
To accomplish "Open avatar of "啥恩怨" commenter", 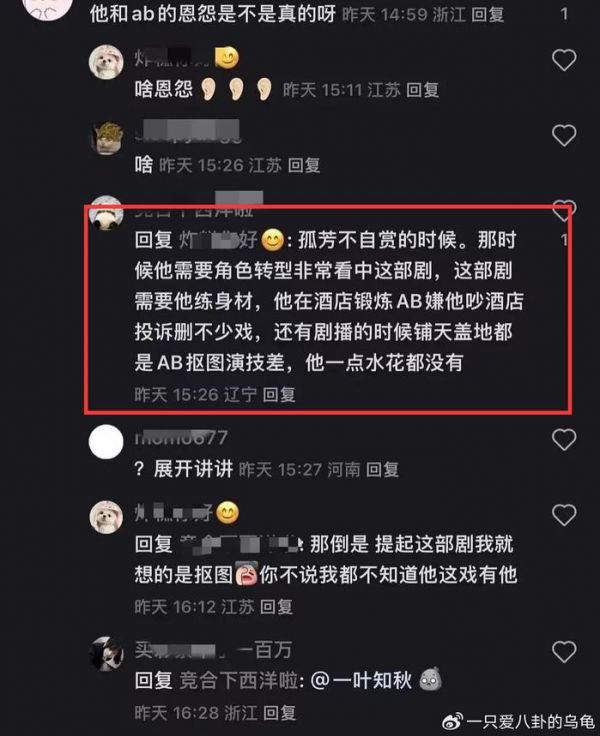I will point(107,63).
